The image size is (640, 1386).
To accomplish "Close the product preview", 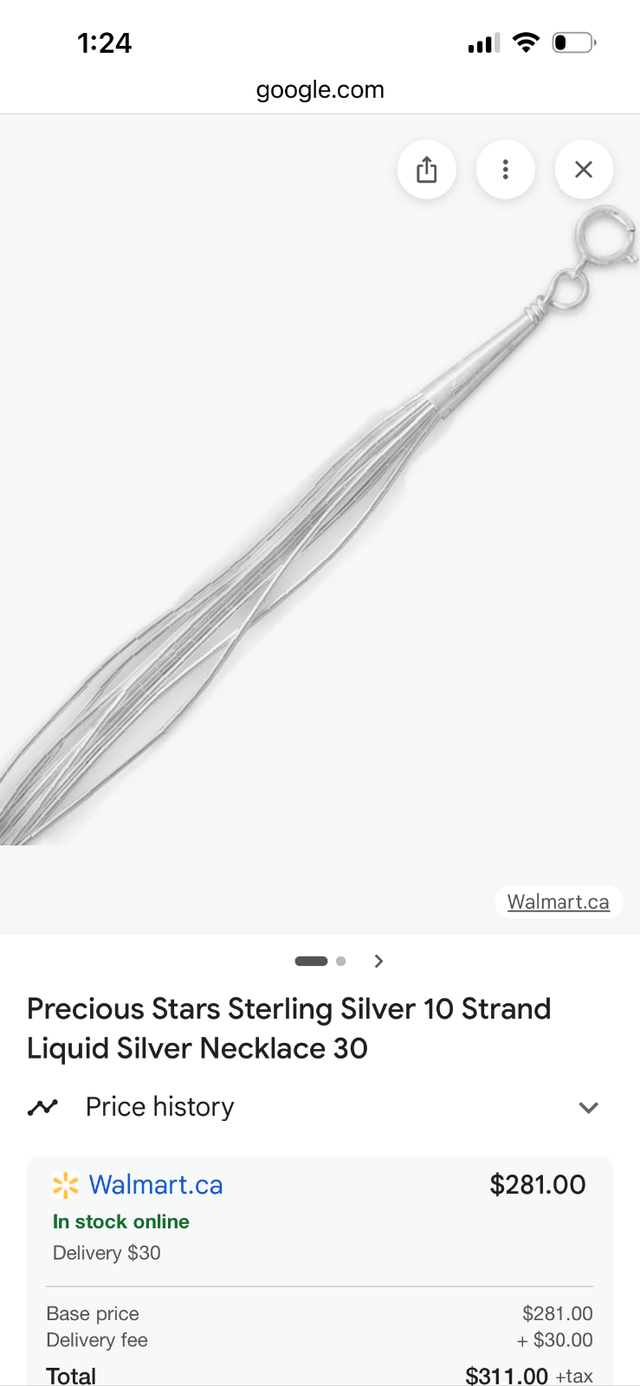I will 584,170.
